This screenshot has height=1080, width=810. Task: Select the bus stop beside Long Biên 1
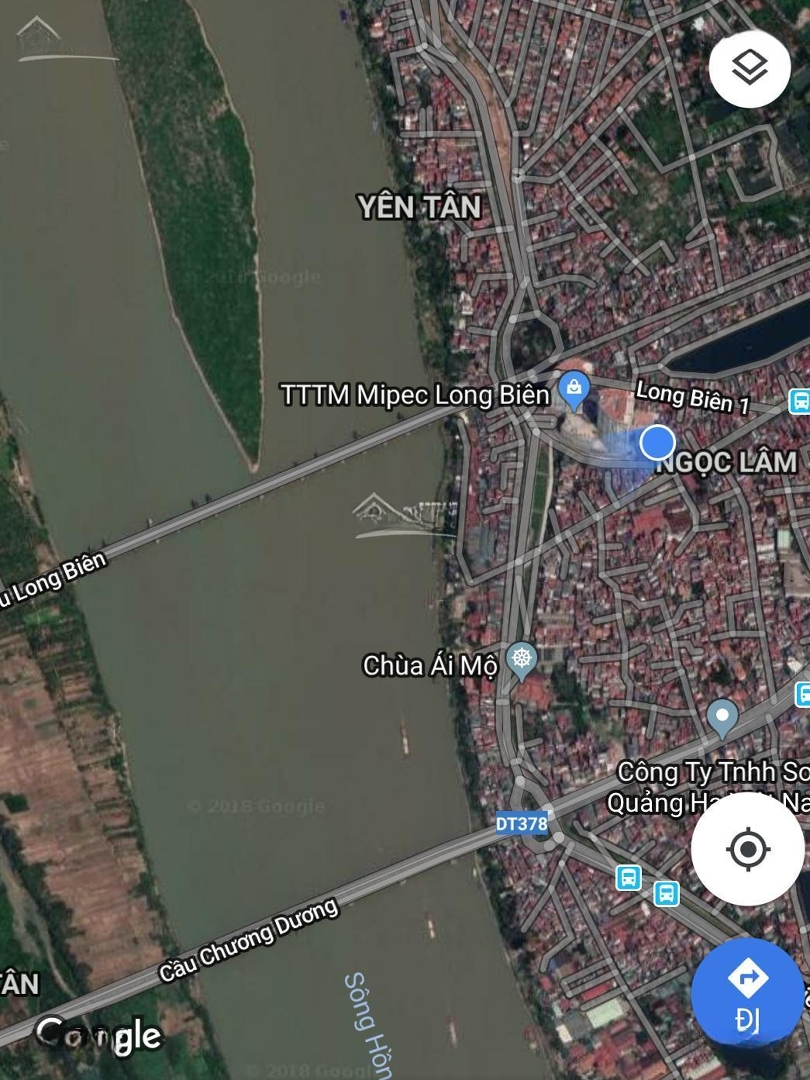point(799,401)
